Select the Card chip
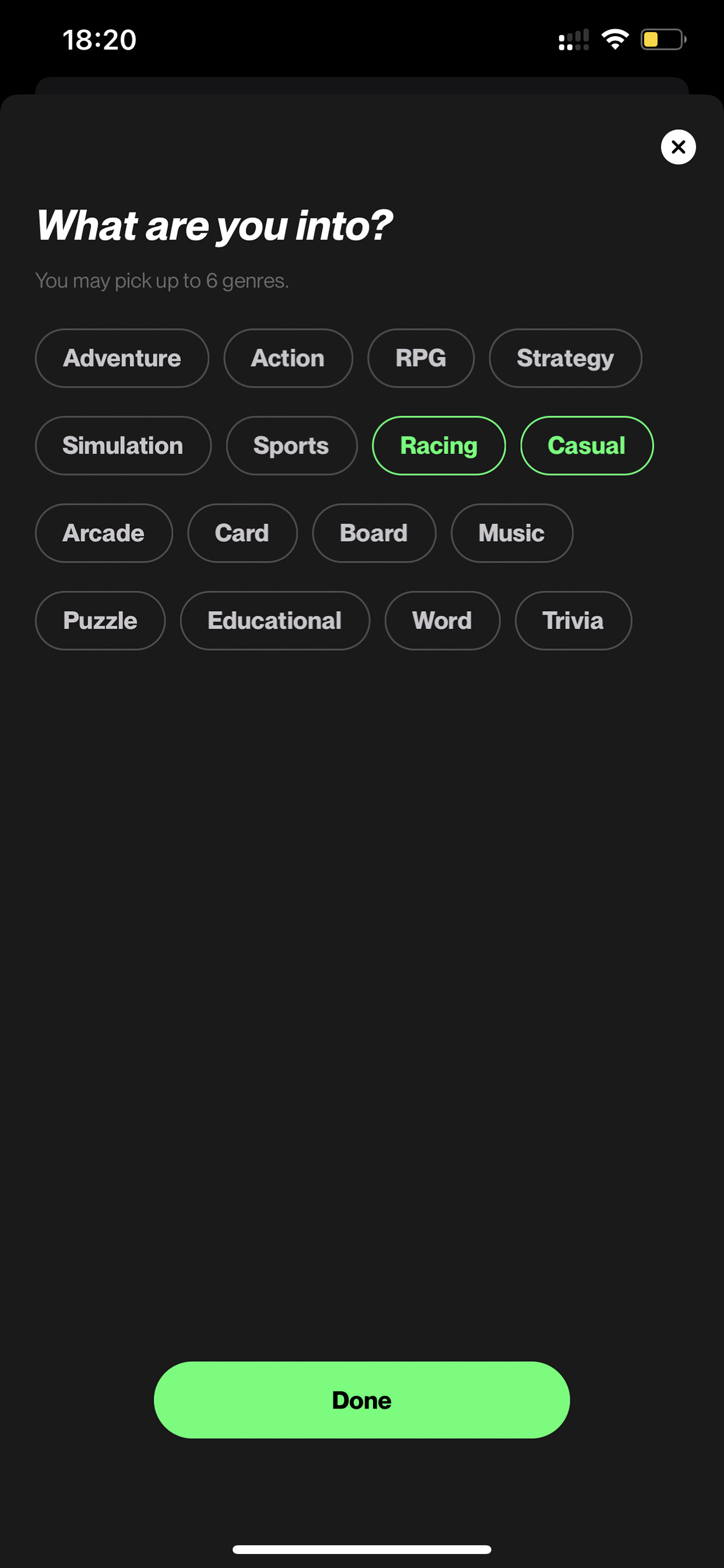724x1568 pixels. pos(242,533)
